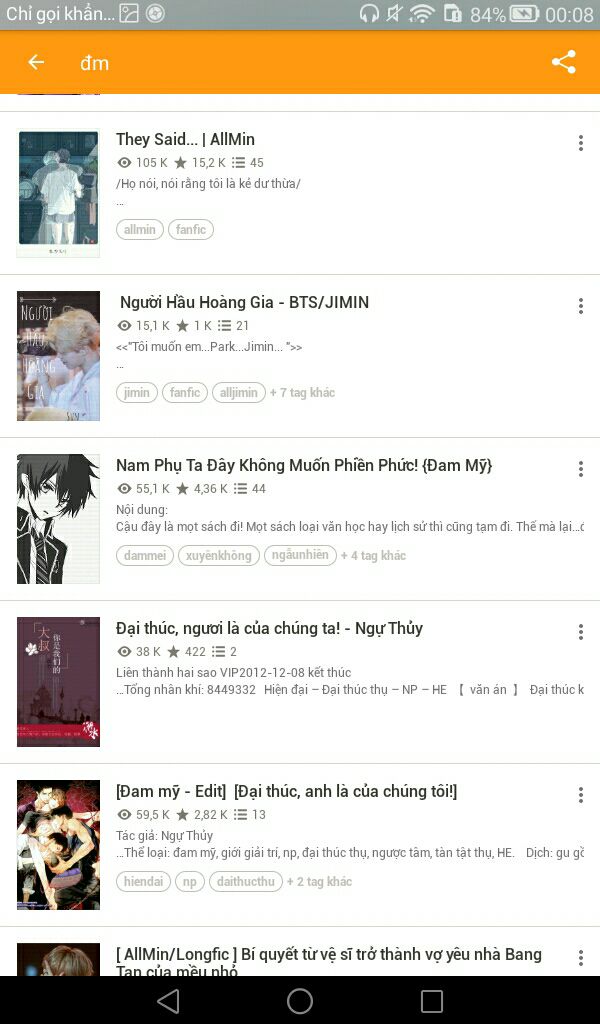Tap the alljimin tag chip
Screen dimensions: 600x1024
pos(238,392)
